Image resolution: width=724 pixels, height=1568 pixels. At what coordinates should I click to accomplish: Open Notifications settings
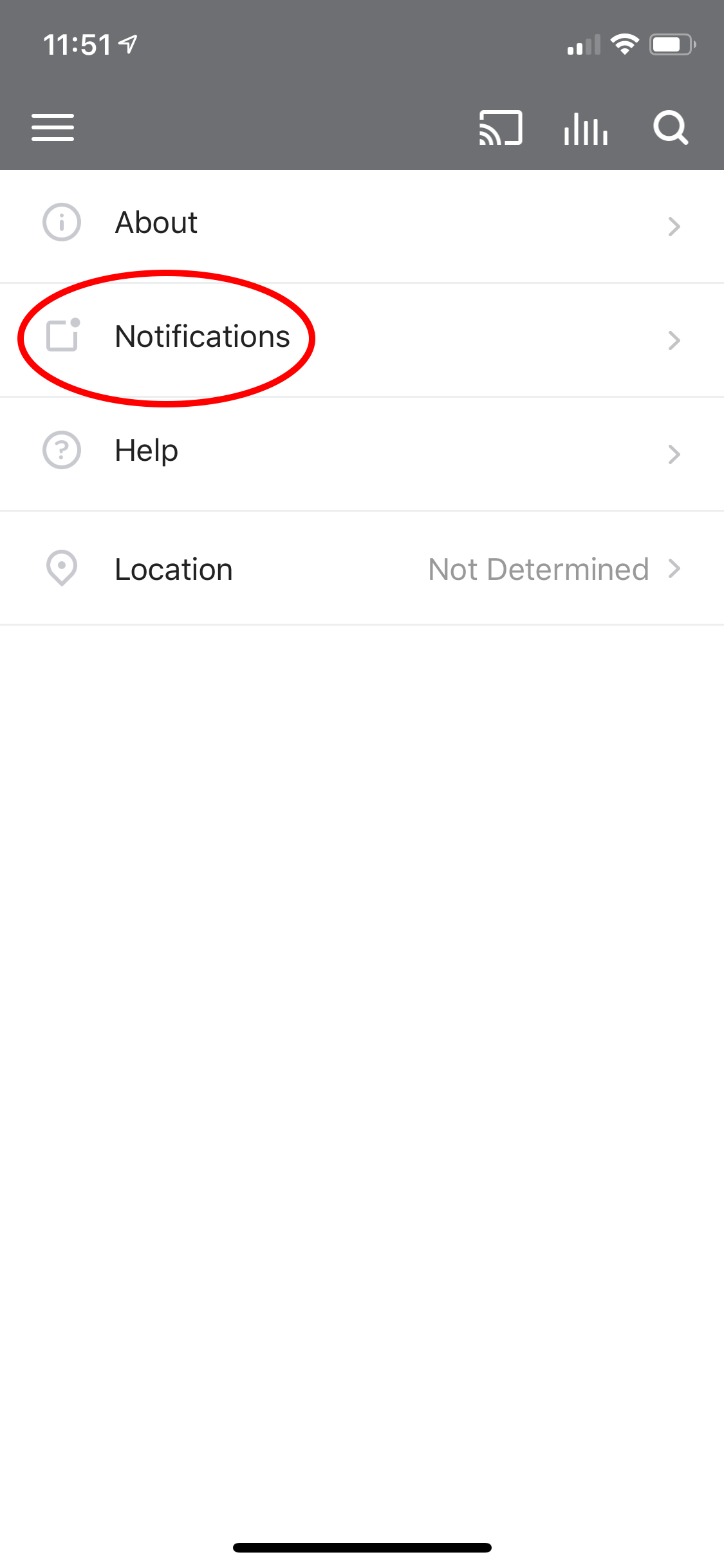click(362, 340)
